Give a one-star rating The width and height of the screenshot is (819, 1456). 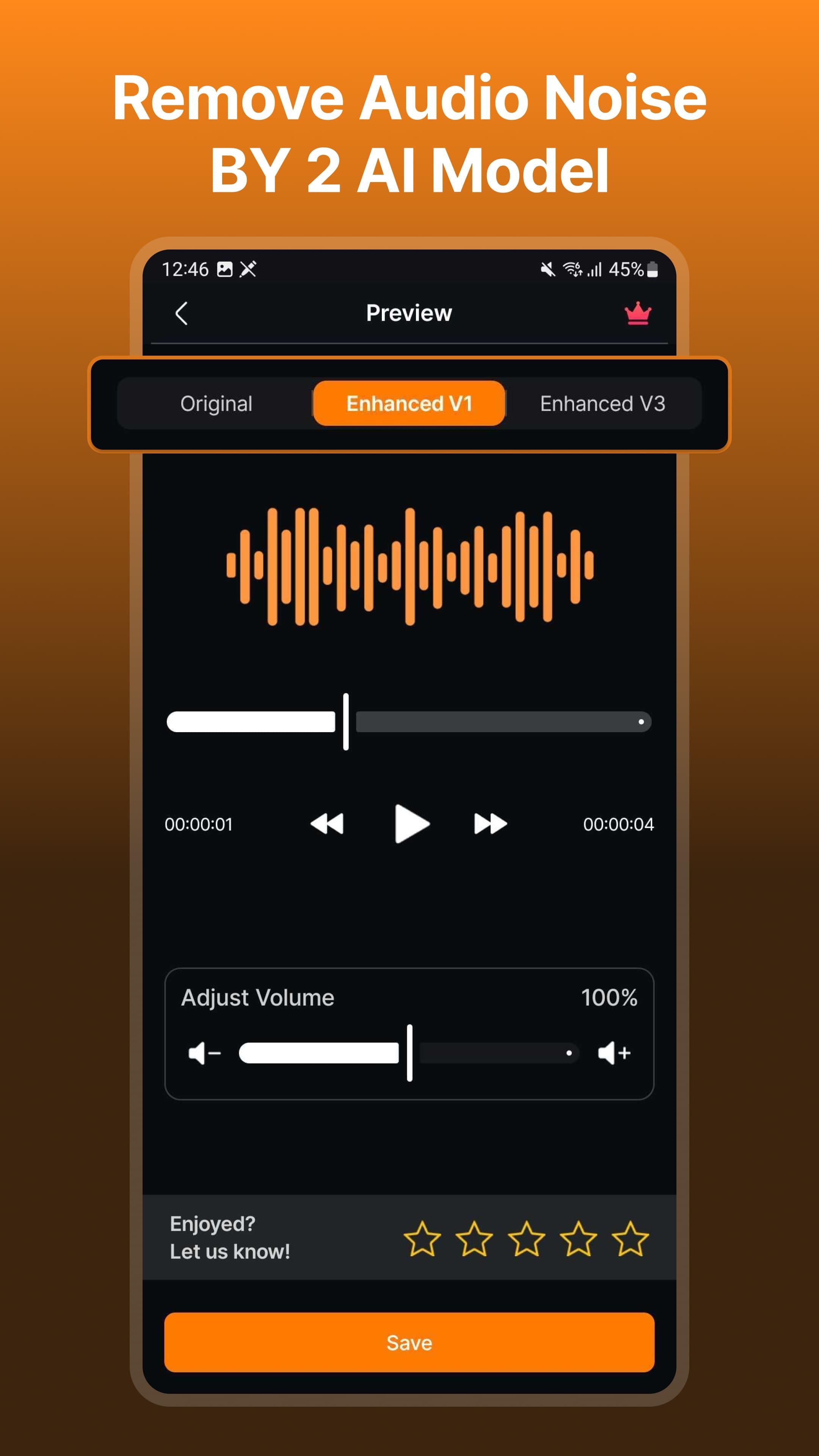(422, 1238)
